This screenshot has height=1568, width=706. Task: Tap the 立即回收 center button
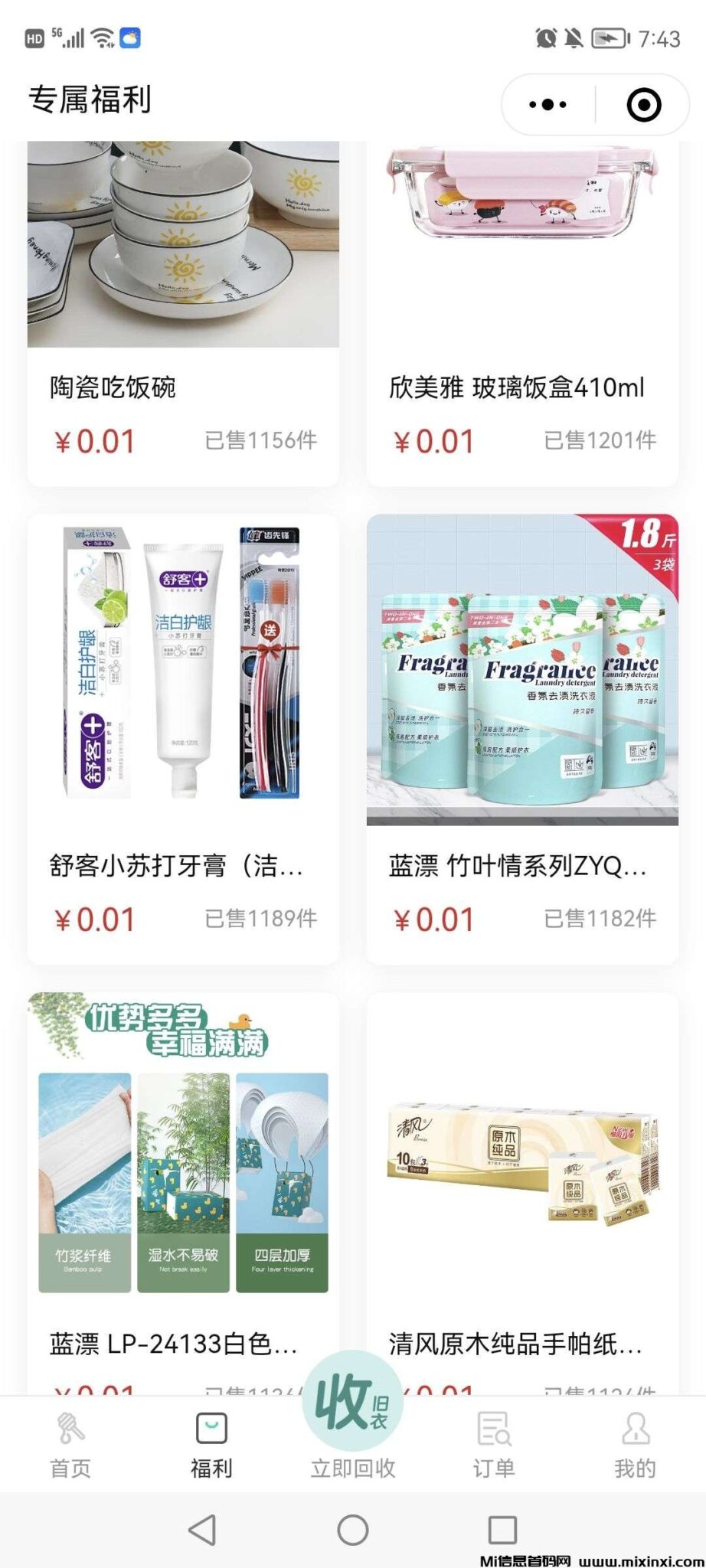(352, 1424)
